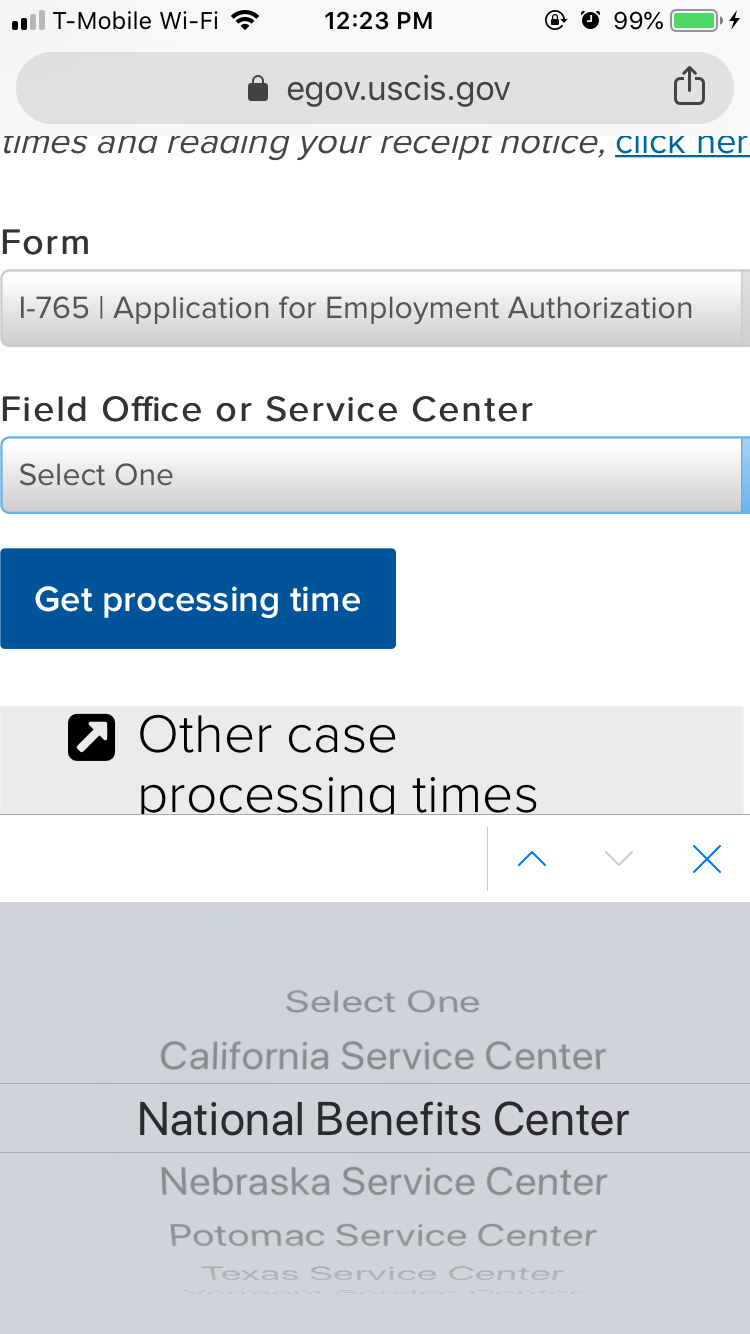Go to previous field with up arrow
Image resolution: width=750 pixels, height=1334 pixels.
[532, 859]
